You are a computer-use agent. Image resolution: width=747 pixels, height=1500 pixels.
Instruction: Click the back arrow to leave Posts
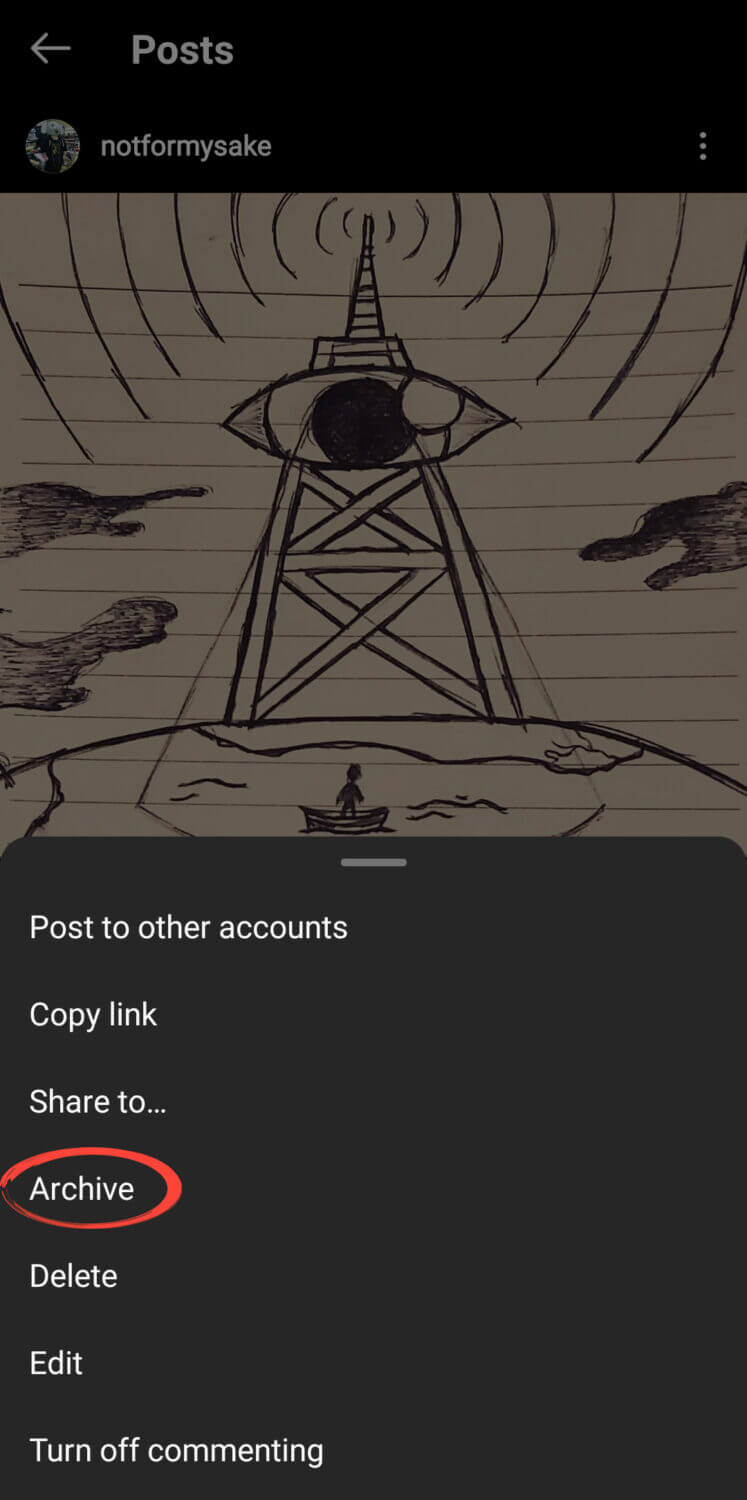[50, 48]
